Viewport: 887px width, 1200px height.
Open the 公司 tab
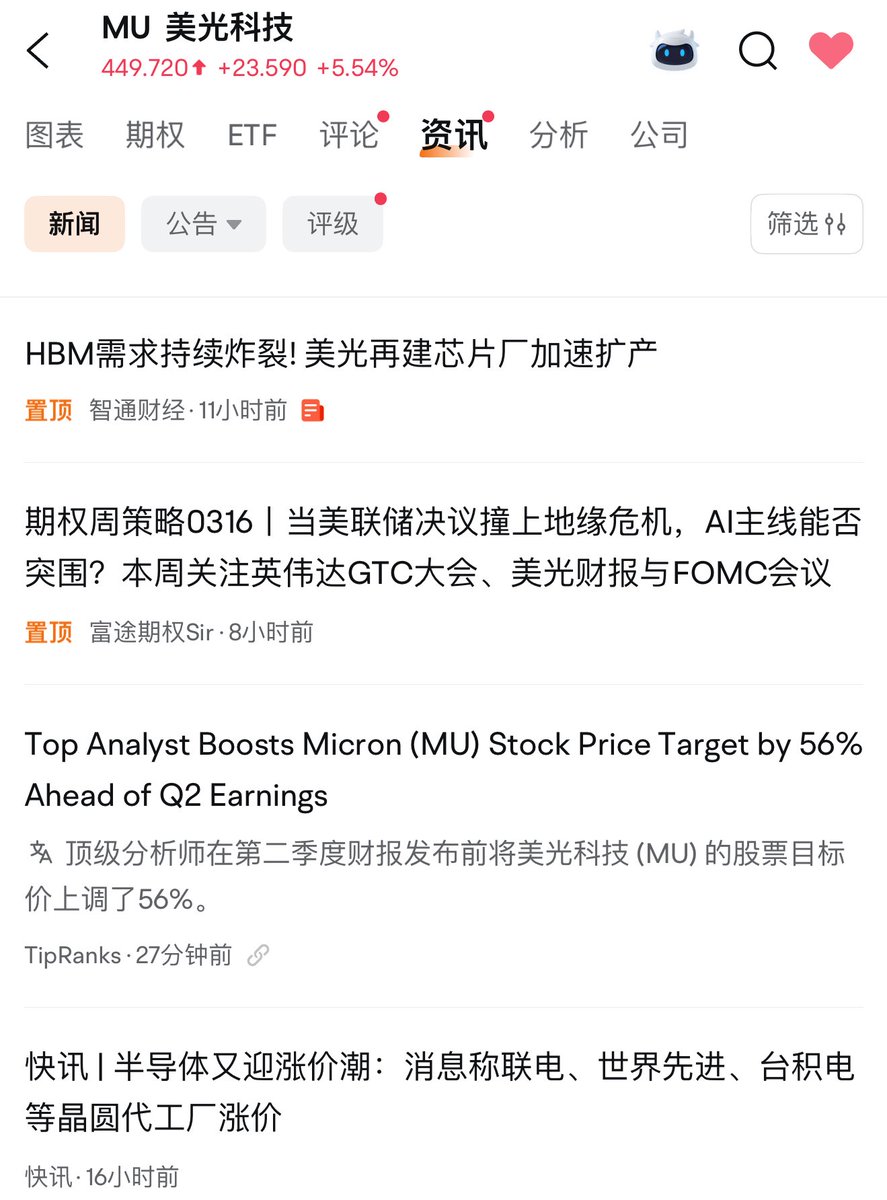(x=659, y=135)
